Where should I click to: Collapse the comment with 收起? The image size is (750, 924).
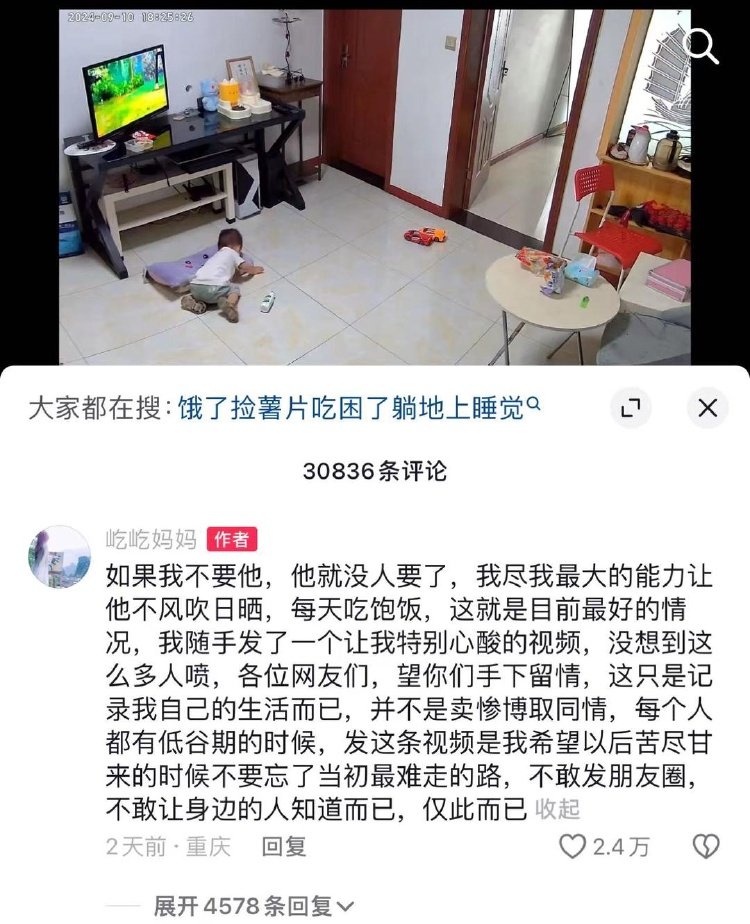click(557, 808)
